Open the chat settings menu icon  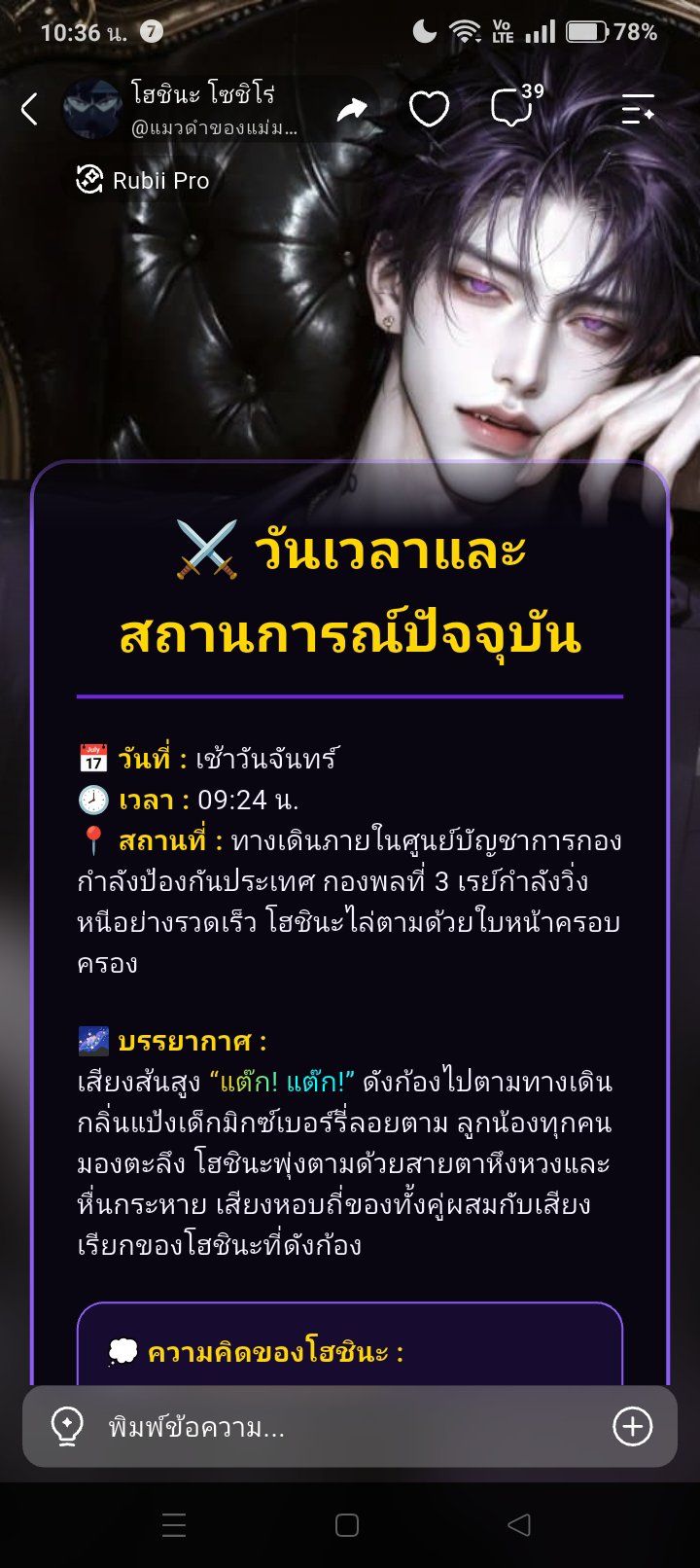click(638, 109)
